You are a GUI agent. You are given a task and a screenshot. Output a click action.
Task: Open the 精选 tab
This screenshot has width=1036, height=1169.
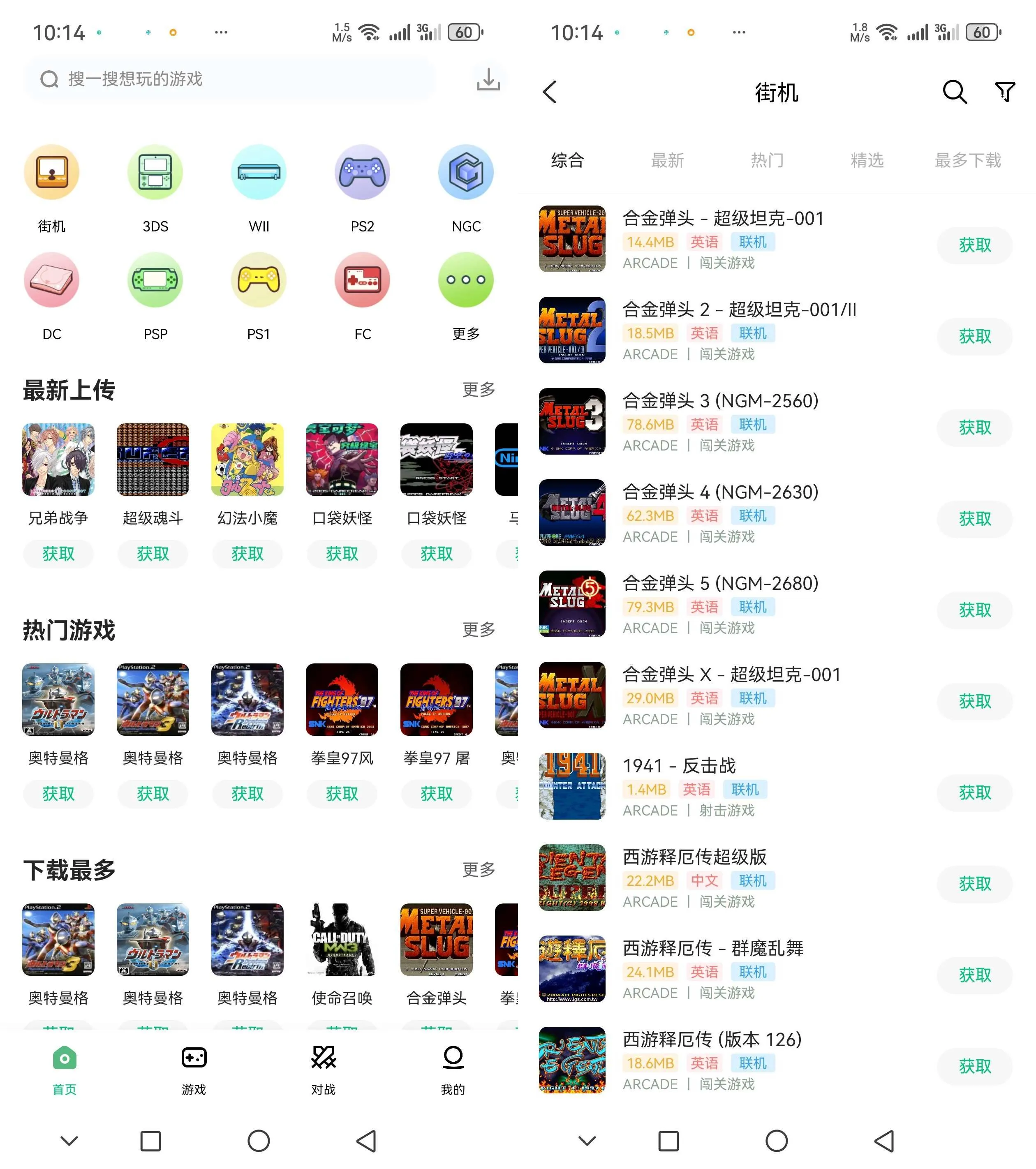coord(867,161)
